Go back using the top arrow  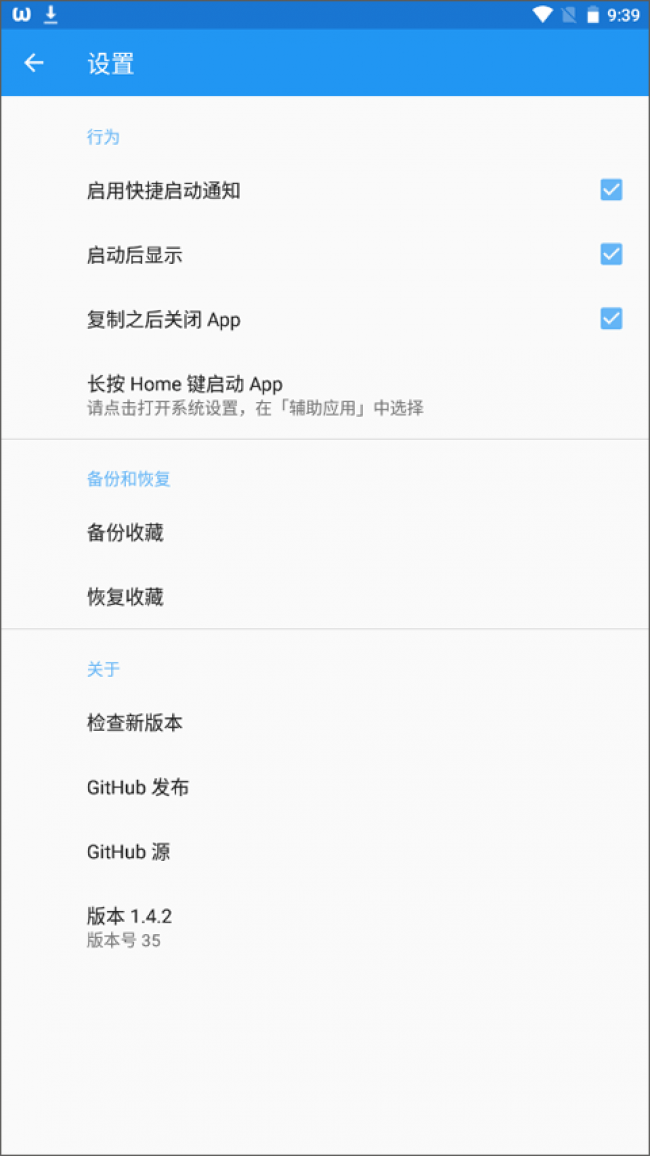pos(34,63)
